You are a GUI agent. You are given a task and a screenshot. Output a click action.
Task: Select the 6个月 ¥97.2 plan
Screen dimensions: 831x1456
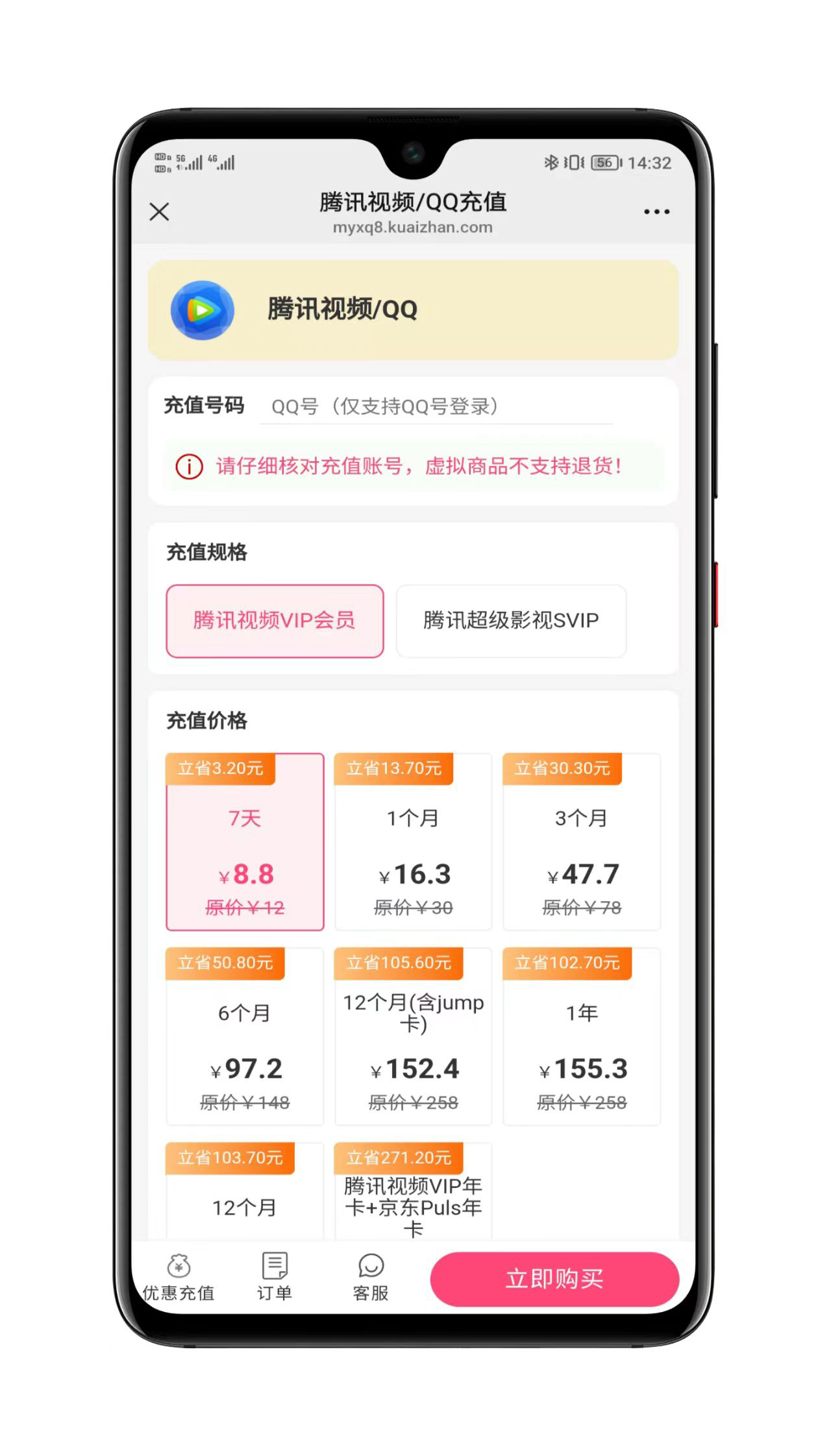245,1037
